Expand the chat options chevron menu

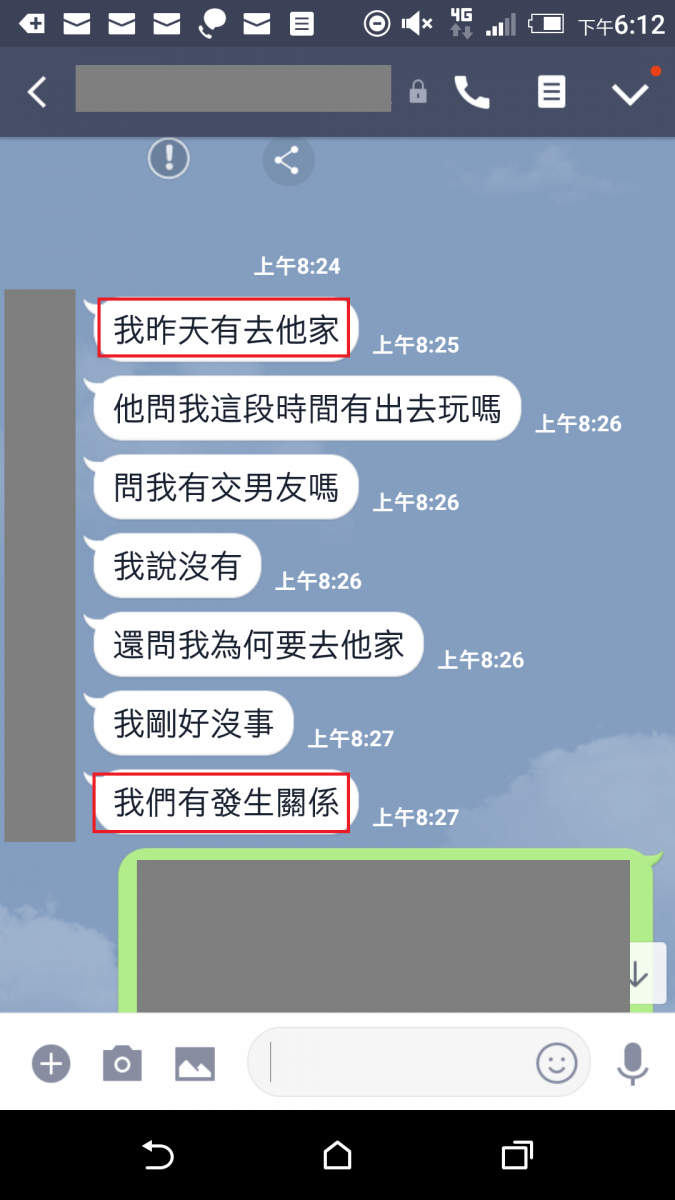point(630,93)
